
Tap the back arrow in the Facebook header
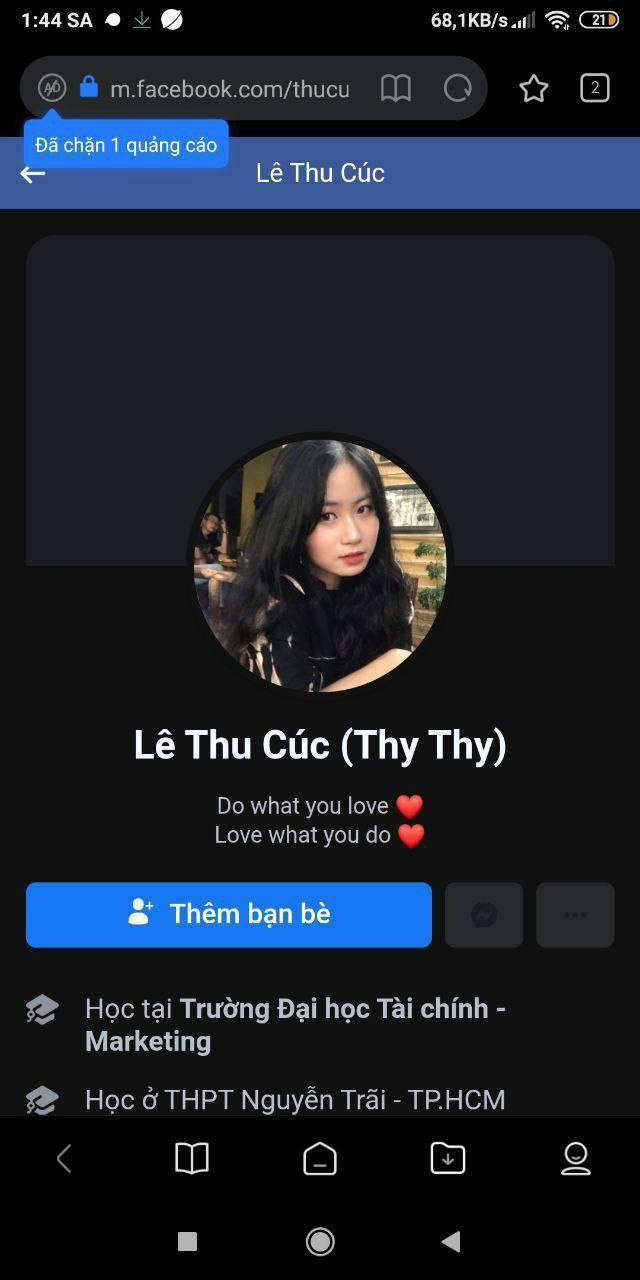point(33,174)
